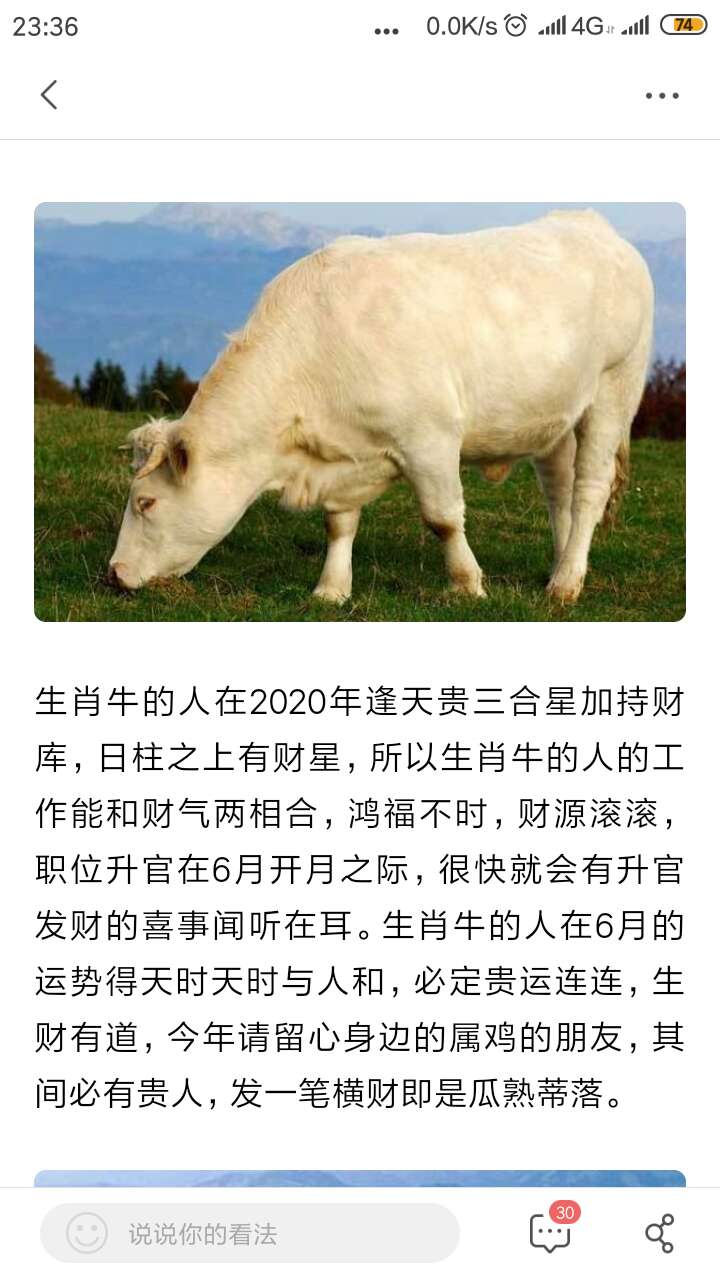Viewport: 720px width, 1280px height.
Task: Open the three-dot overflow menu
Action: click(661, 96)
